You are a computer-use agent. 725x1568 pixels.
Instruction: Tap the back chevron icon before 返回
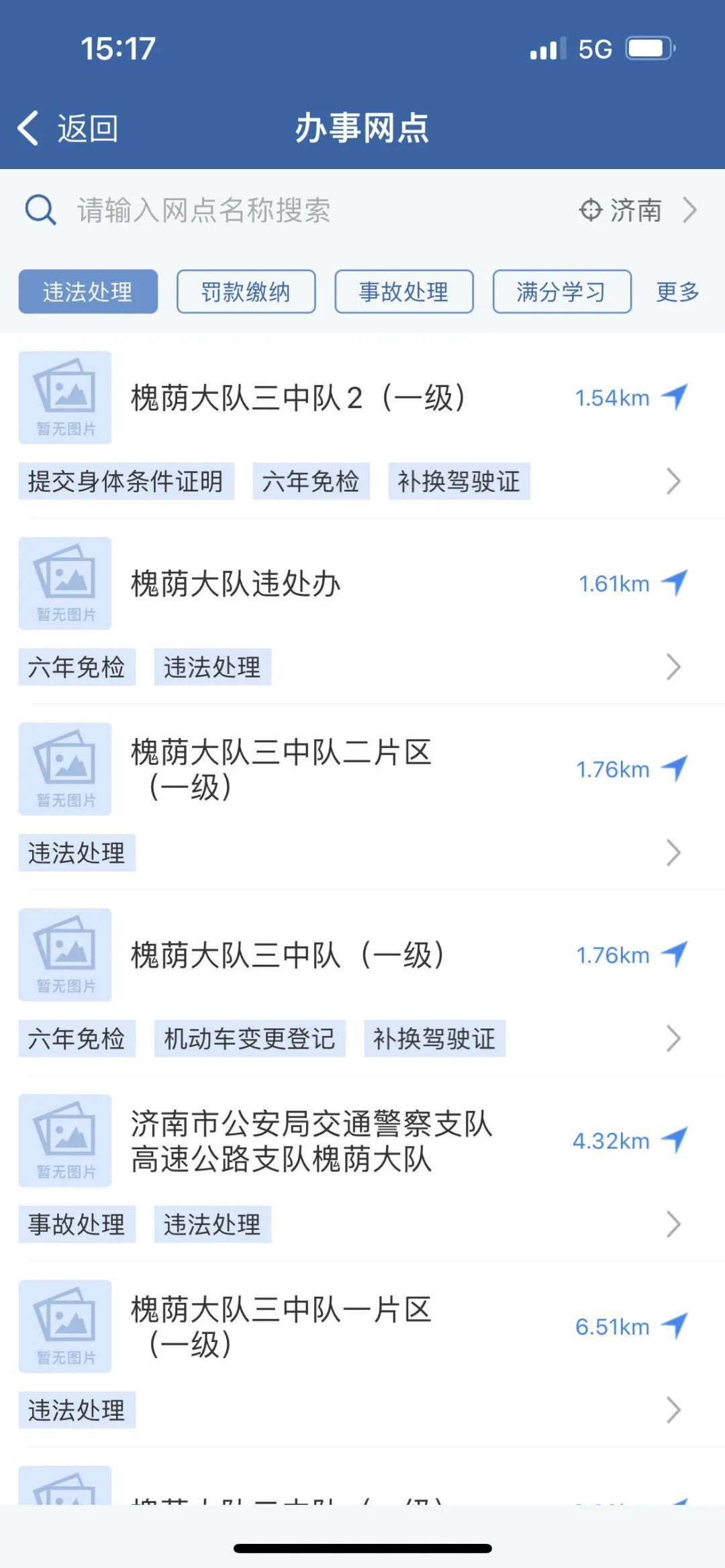tap(27, 127)
